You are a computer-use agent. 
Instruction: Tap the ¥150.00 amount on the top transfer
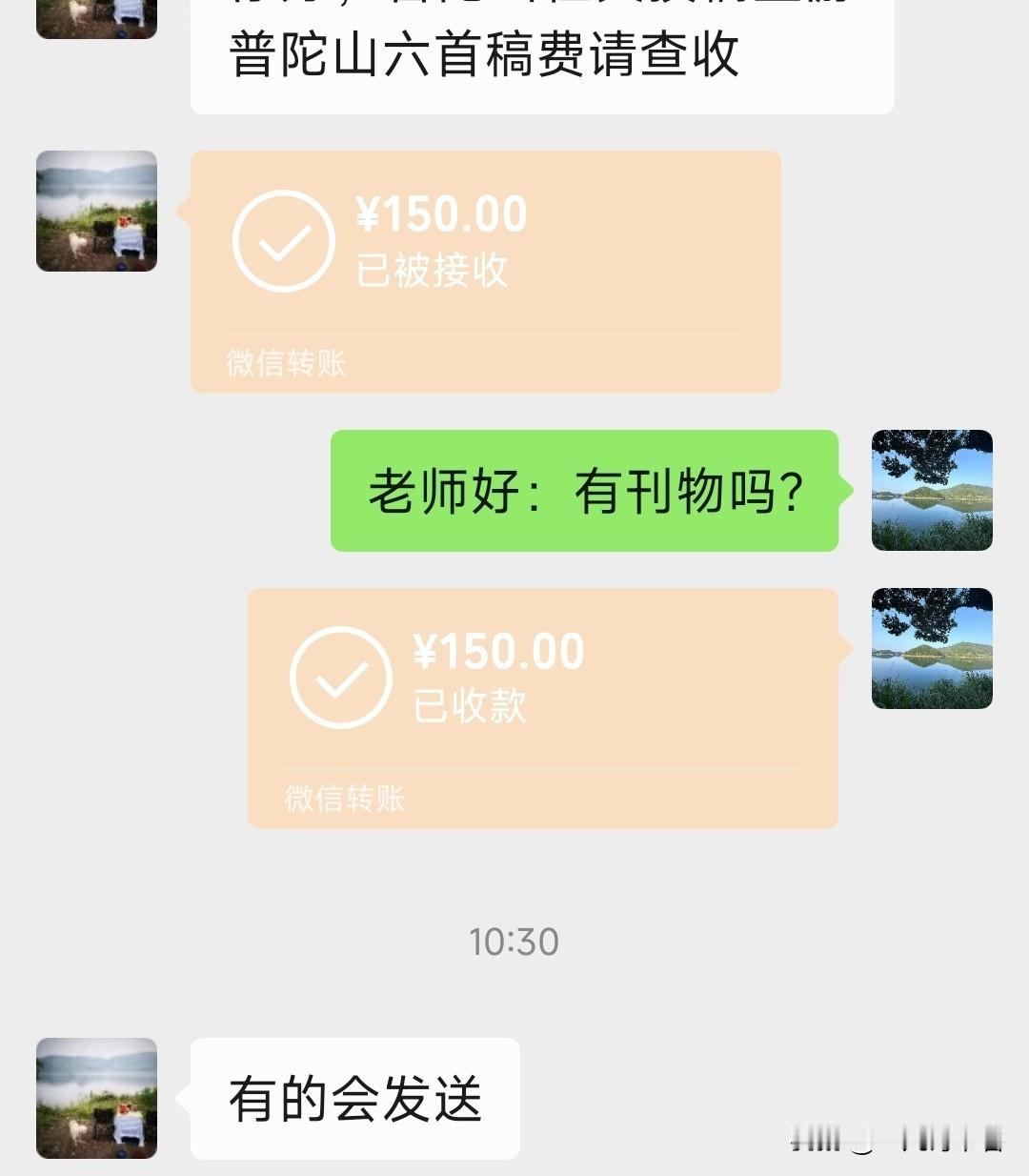click(444, 213)
